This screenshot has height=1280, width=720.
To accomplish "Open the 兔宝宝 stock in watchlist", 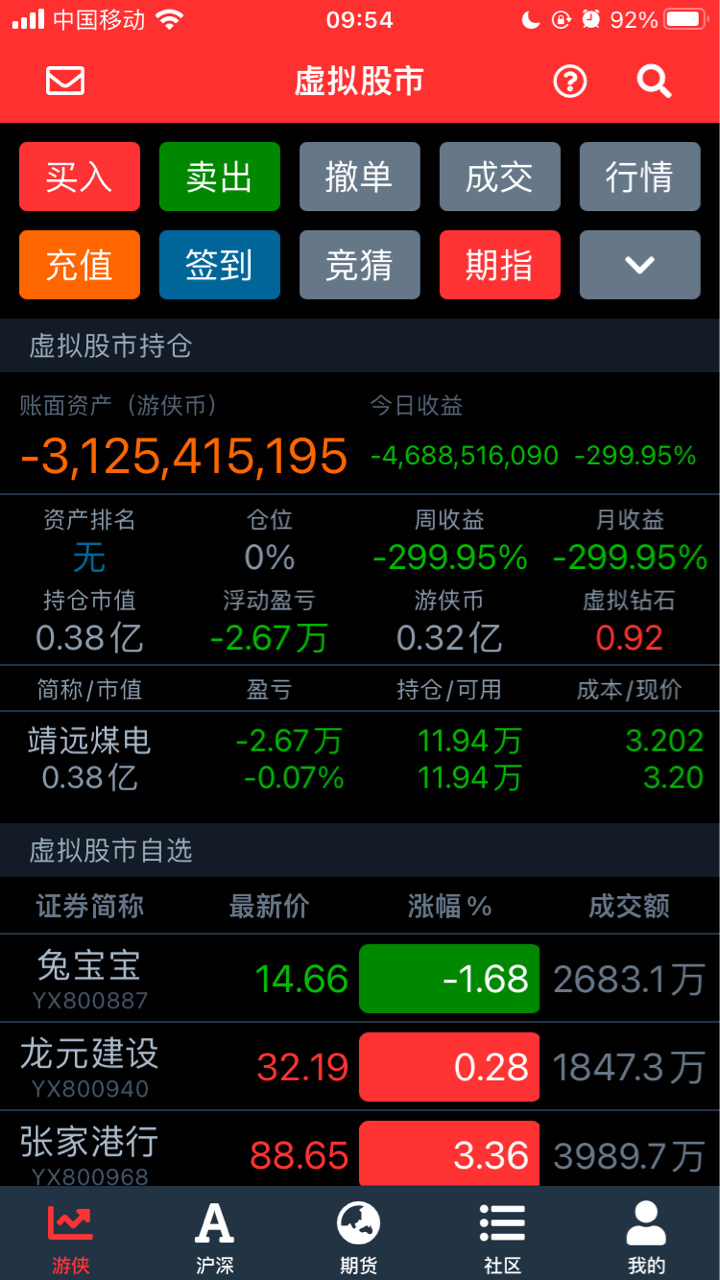I will [x=360, y=978].
